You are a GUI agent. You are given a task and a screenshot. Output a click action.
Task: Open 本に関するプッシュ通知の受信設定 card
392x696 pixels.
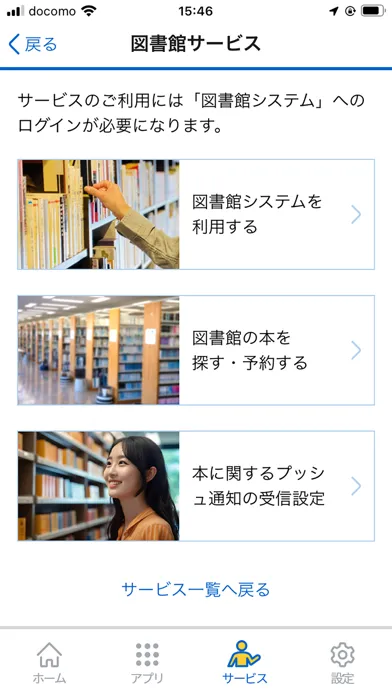(196, 486)
